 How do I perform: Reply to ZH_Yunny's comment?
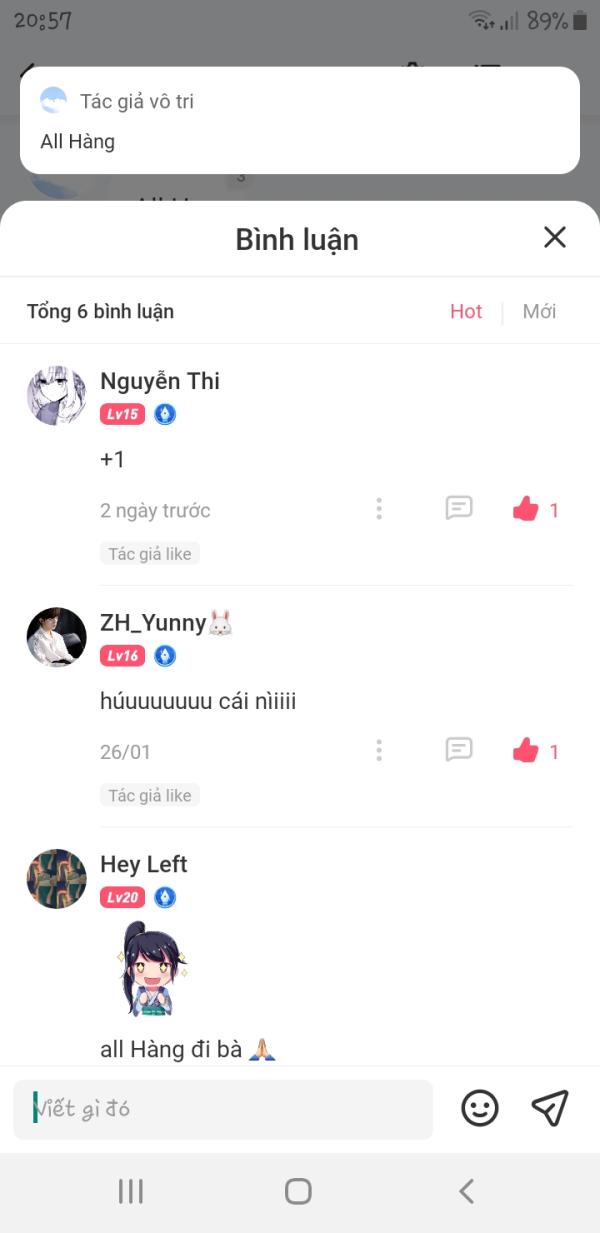click(x=459, y=749)
